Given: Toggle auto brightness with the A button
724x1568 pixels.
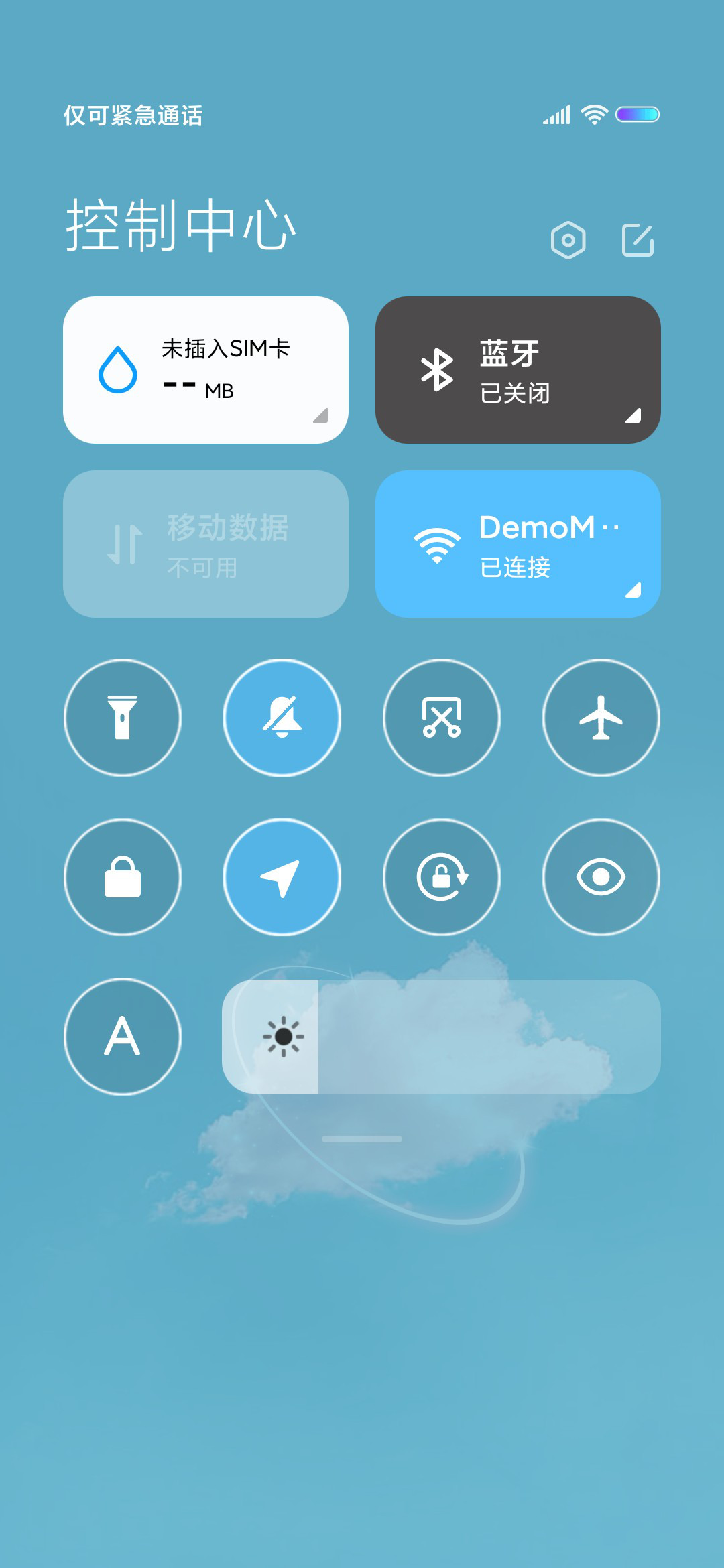Looking at the screenshot, I should coord(123,1037).
